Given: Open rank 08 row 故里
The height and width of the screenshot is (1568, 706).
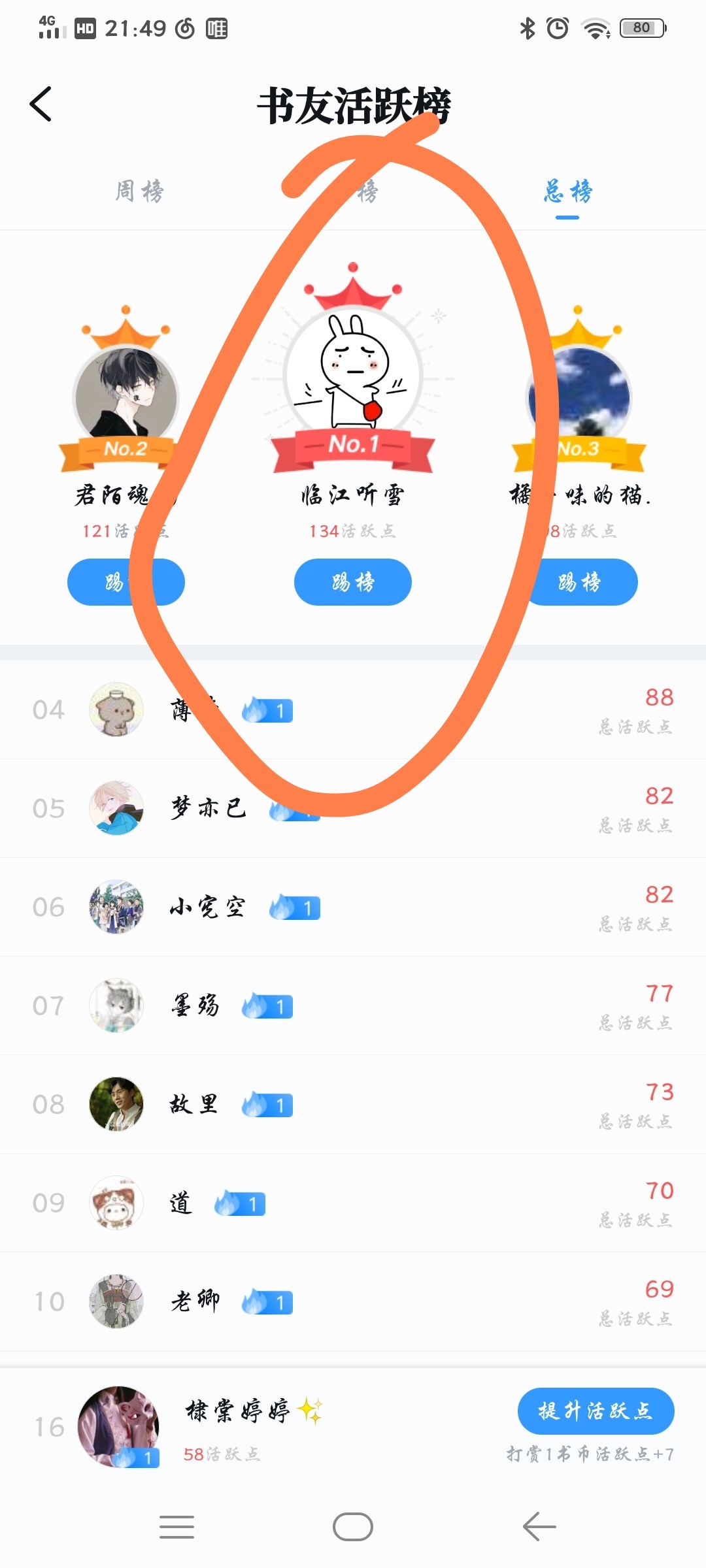Looking at the screenshot, I should point(353,1105).
